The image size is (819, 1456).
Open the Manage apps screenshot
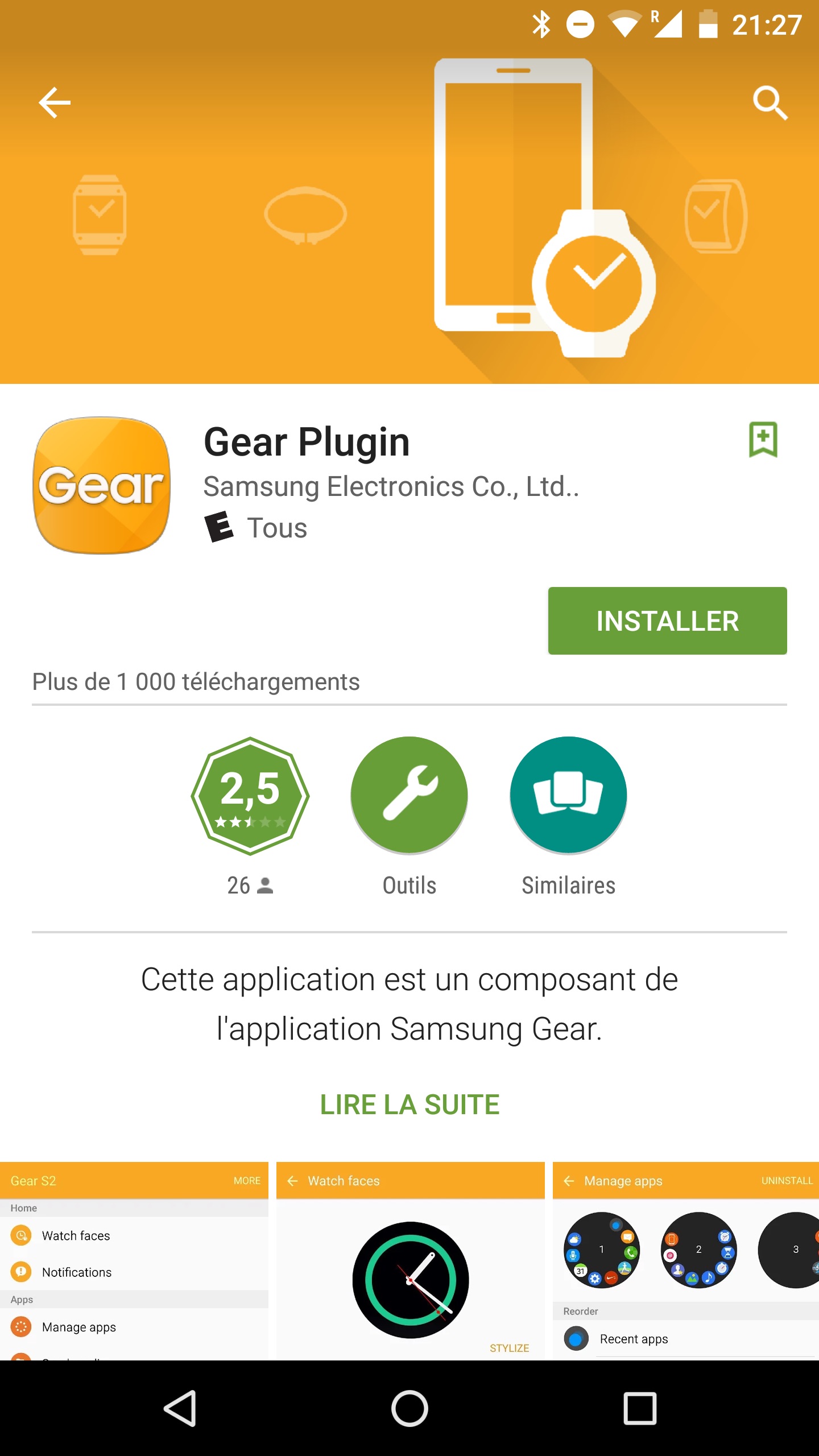686,1260
